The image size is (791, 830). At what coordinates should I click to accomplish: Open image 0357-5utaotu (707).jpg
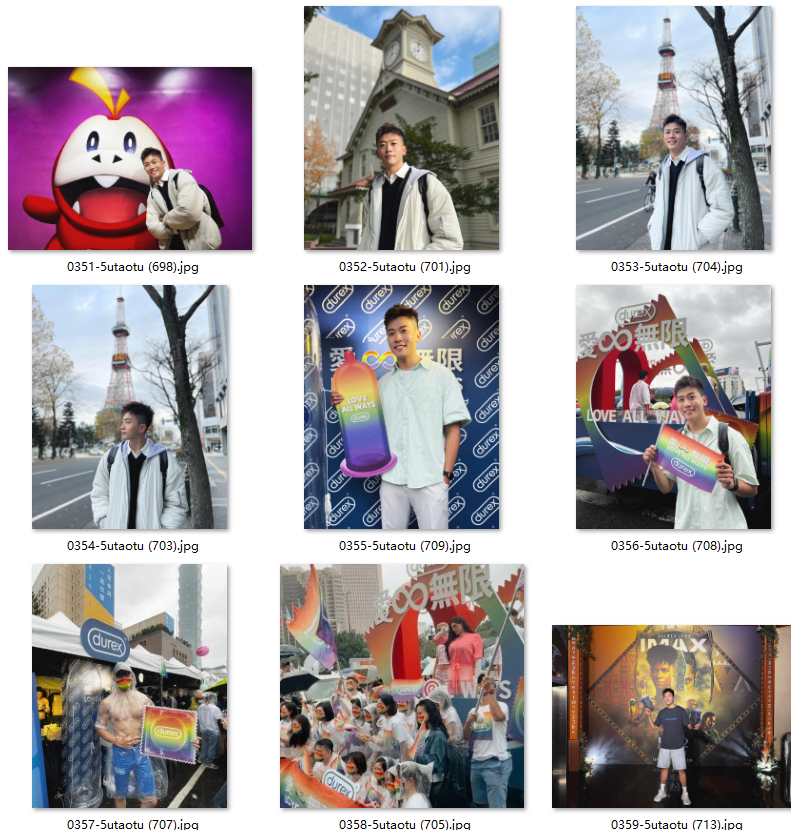tap(130, 686)
